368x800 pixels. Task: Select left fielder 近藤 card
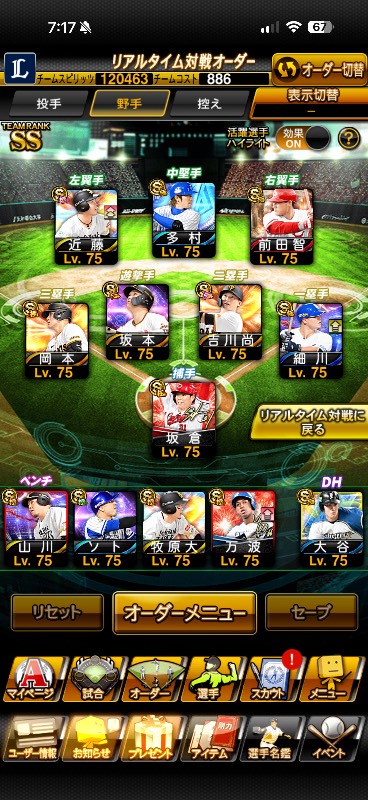click(86, 227)
